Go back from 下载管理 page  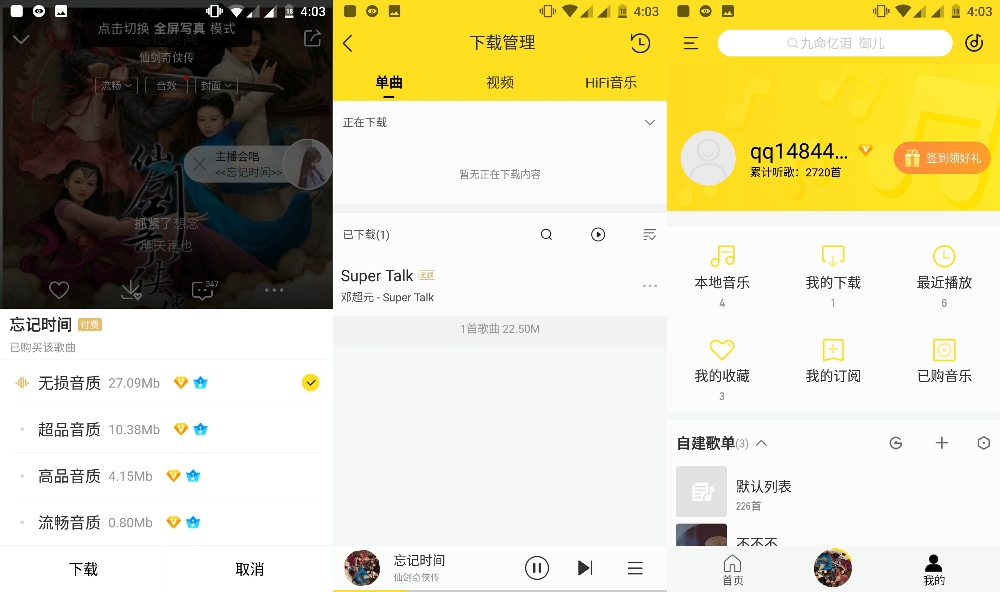pos(348,43)
